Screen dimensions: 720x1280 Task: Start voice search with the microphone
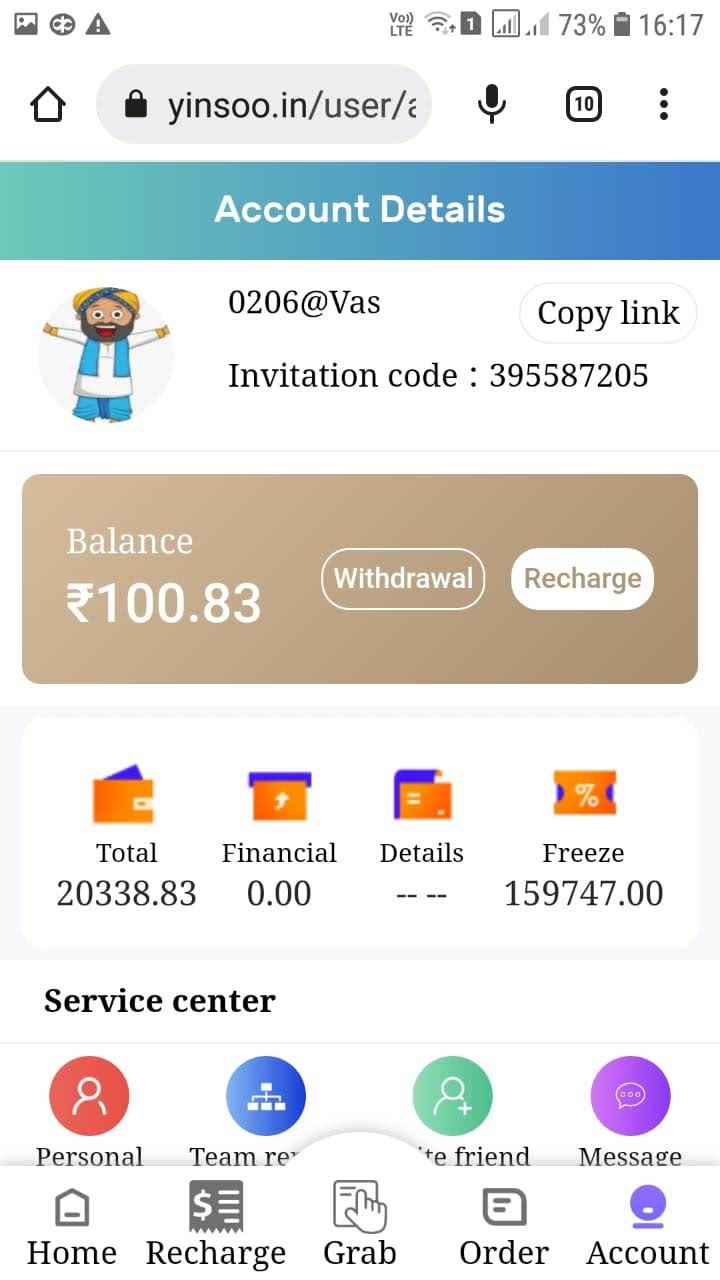[x=491, y=104]
